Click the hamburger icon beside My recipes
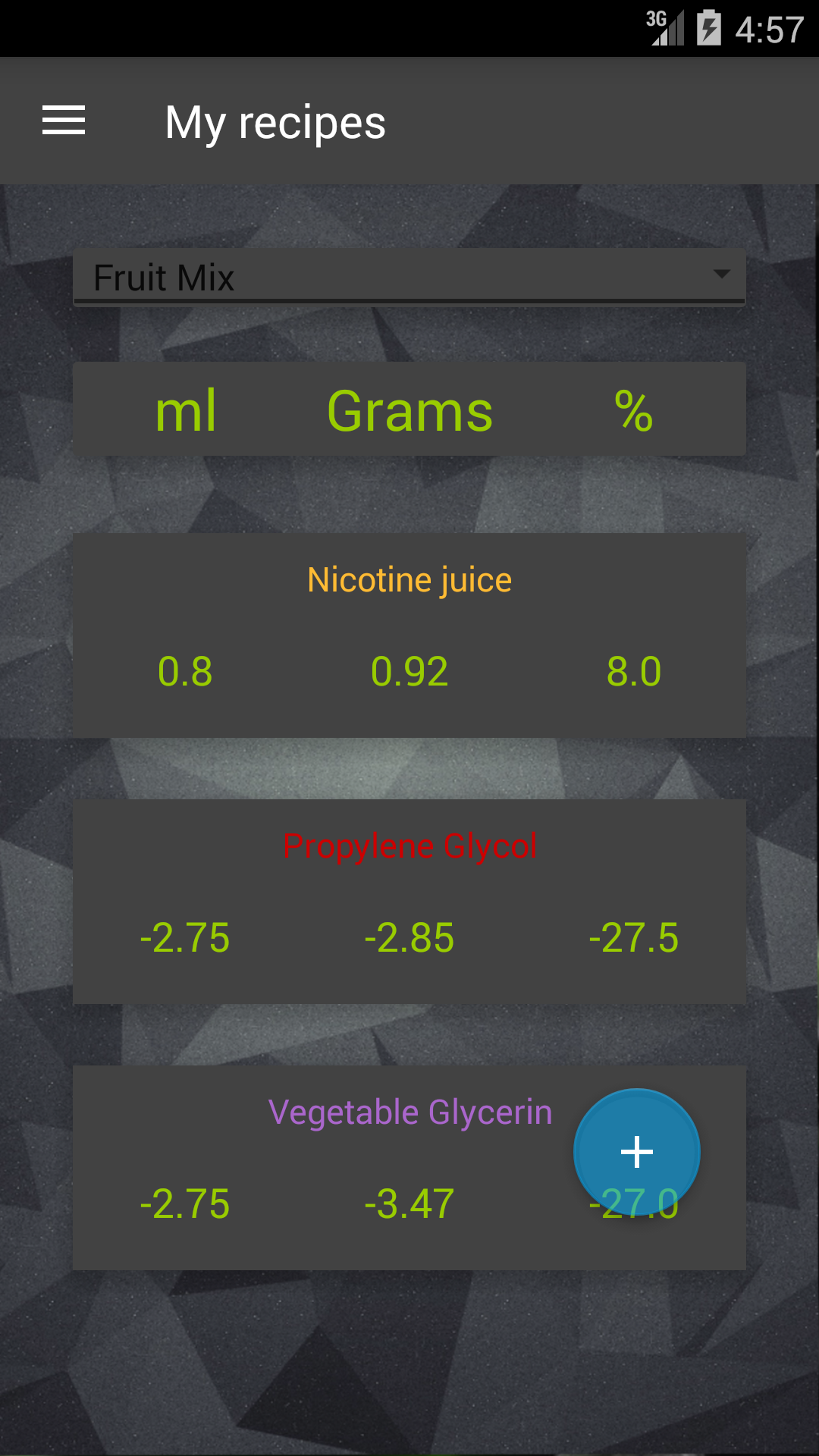819x1456 pixels. click(x=64, y=121)
